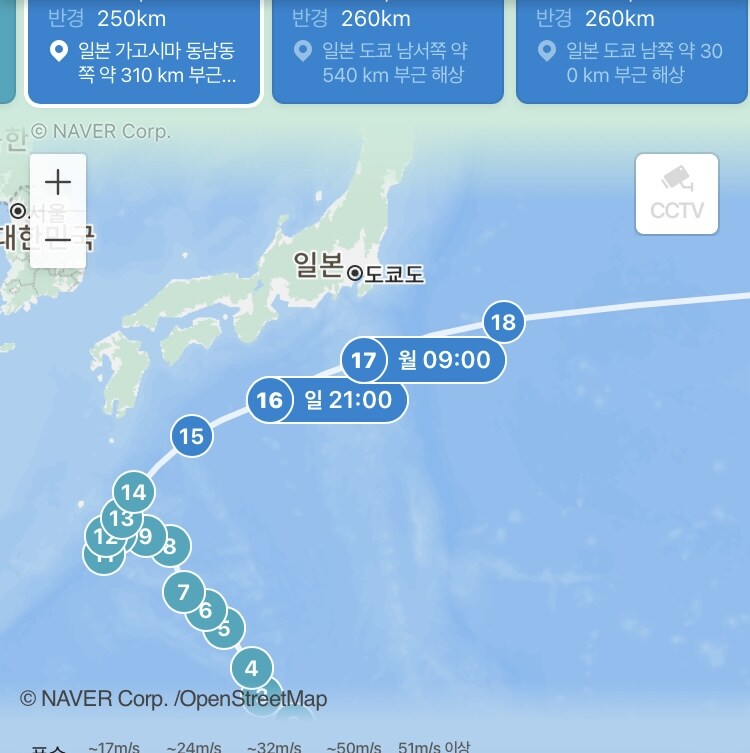Pick track point 13 on the typhoon route
This screenshot has height=753, width=750.
pyautogui.click(x=122, y=518)
